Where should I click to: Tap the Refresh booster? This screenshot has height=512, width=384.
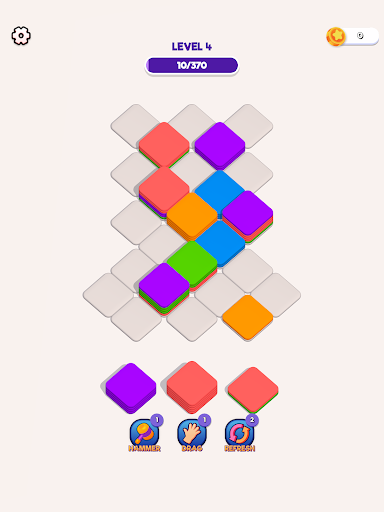240,434
